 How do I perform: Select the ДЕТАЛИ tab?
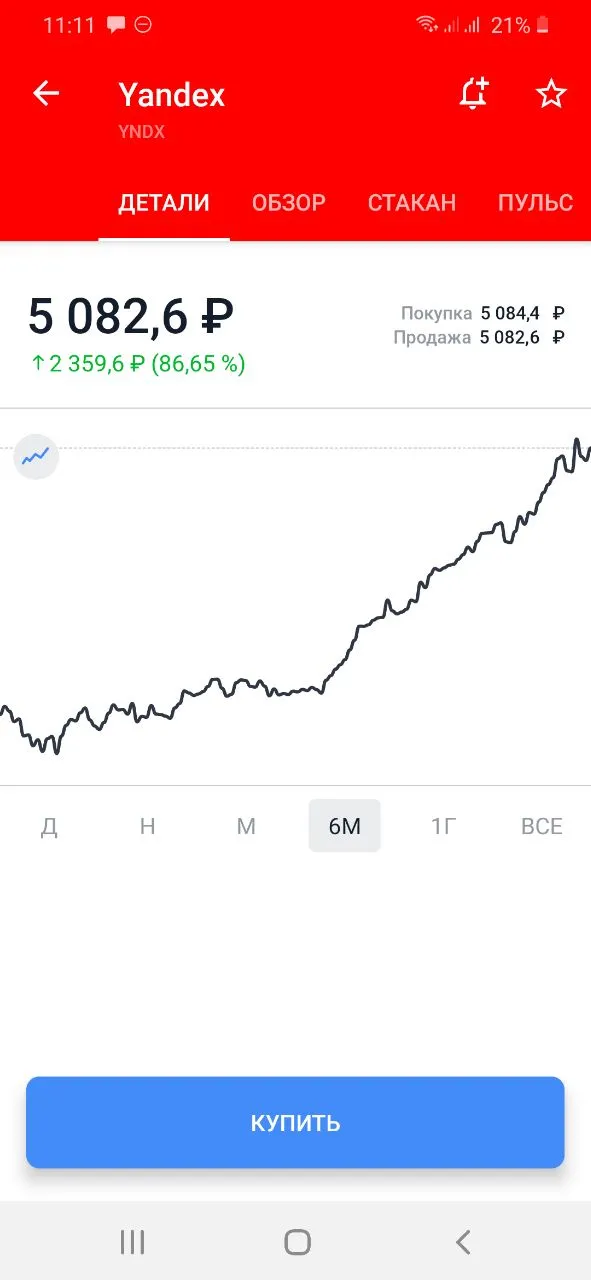coord(164,203)
